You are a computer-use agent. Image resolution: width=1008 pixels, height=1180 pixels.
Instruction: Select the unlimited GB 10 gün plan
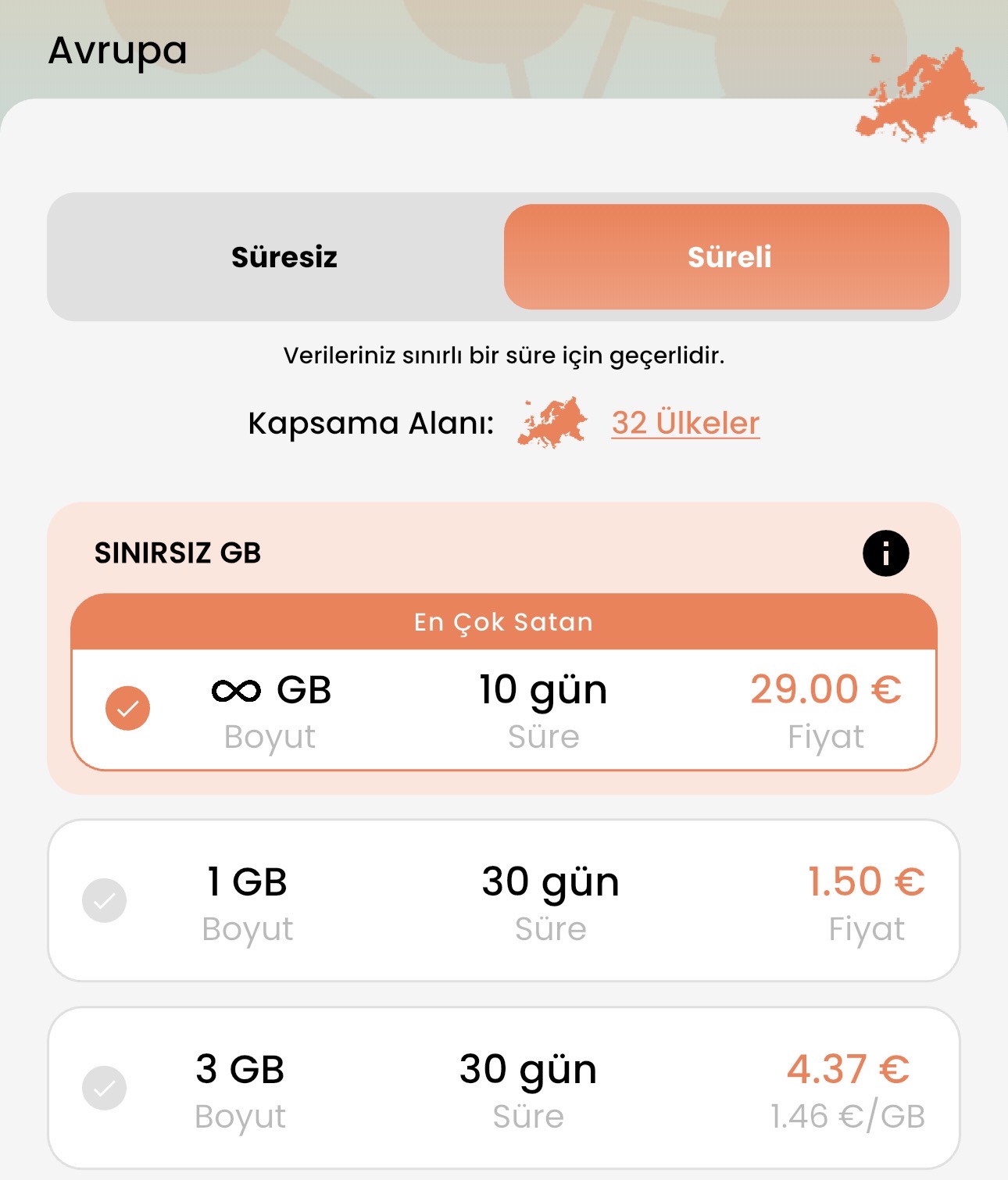(x=503, y=709)
